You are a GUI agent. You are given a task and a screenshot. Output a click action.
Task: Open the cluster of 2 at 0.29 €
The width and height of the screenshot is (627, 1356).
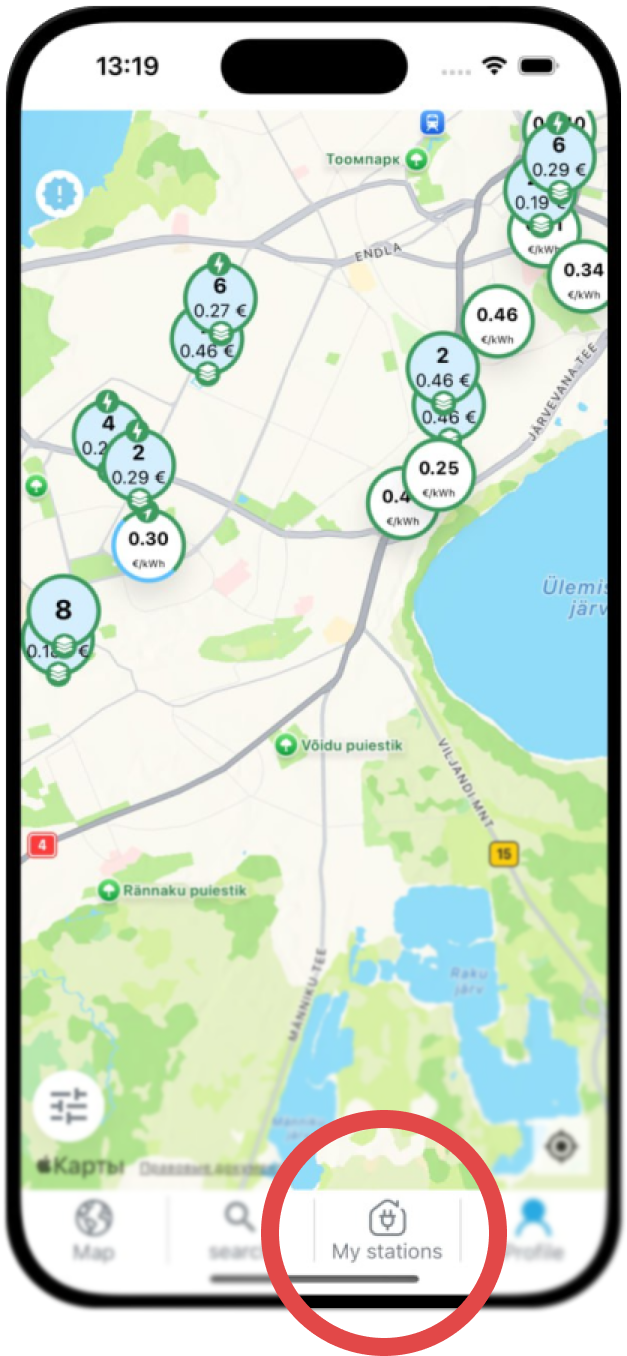[x=139, y=464]
